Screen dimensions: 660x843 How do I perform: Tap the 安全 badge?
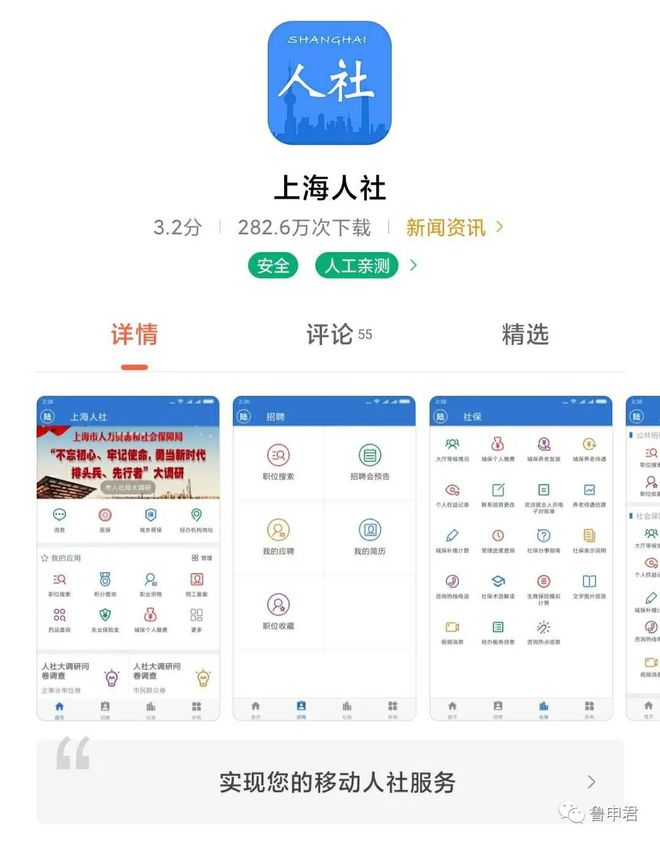point(273,266)
